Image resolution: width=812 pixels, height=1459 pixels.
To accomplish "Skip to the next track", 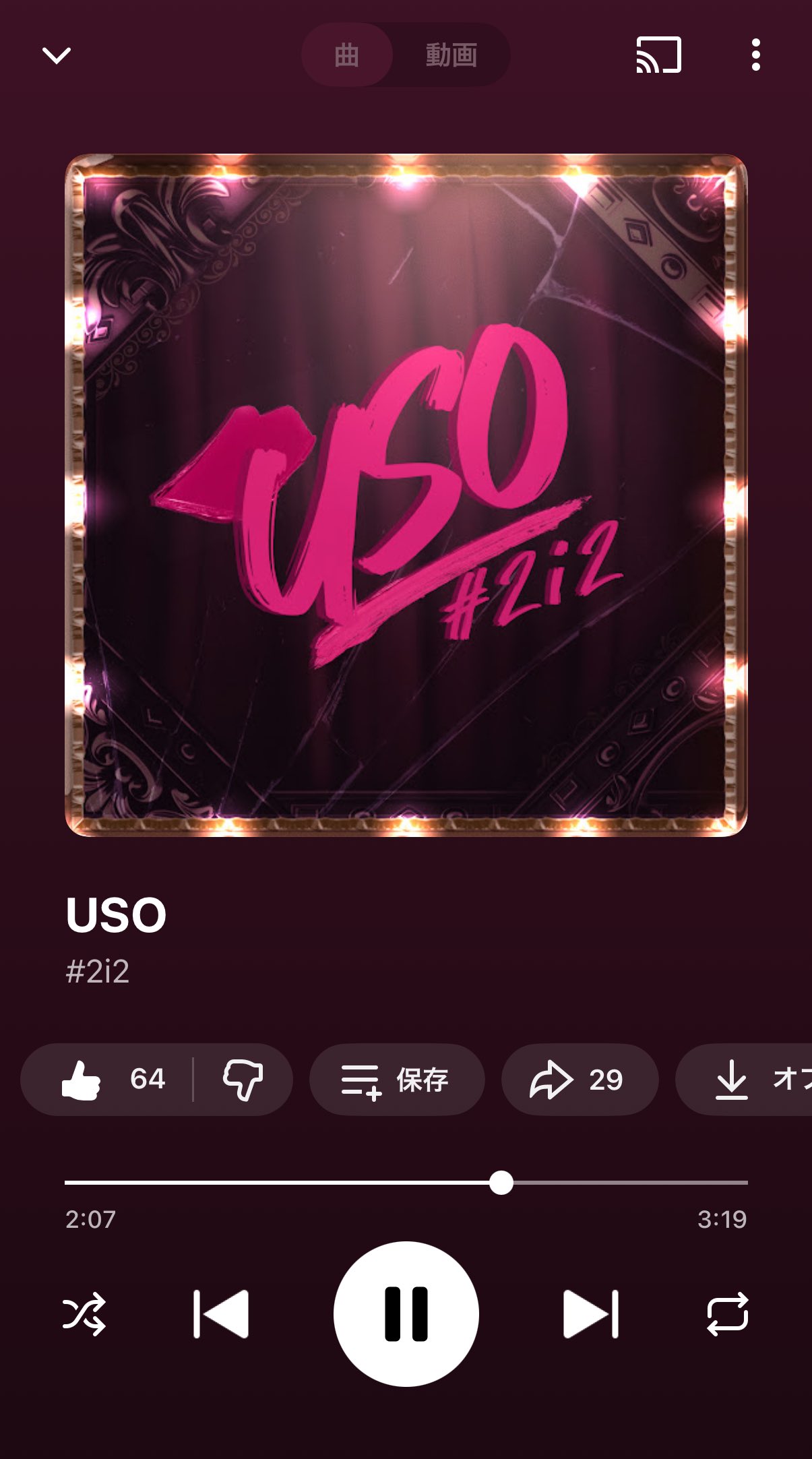I will pos(591,1314).
